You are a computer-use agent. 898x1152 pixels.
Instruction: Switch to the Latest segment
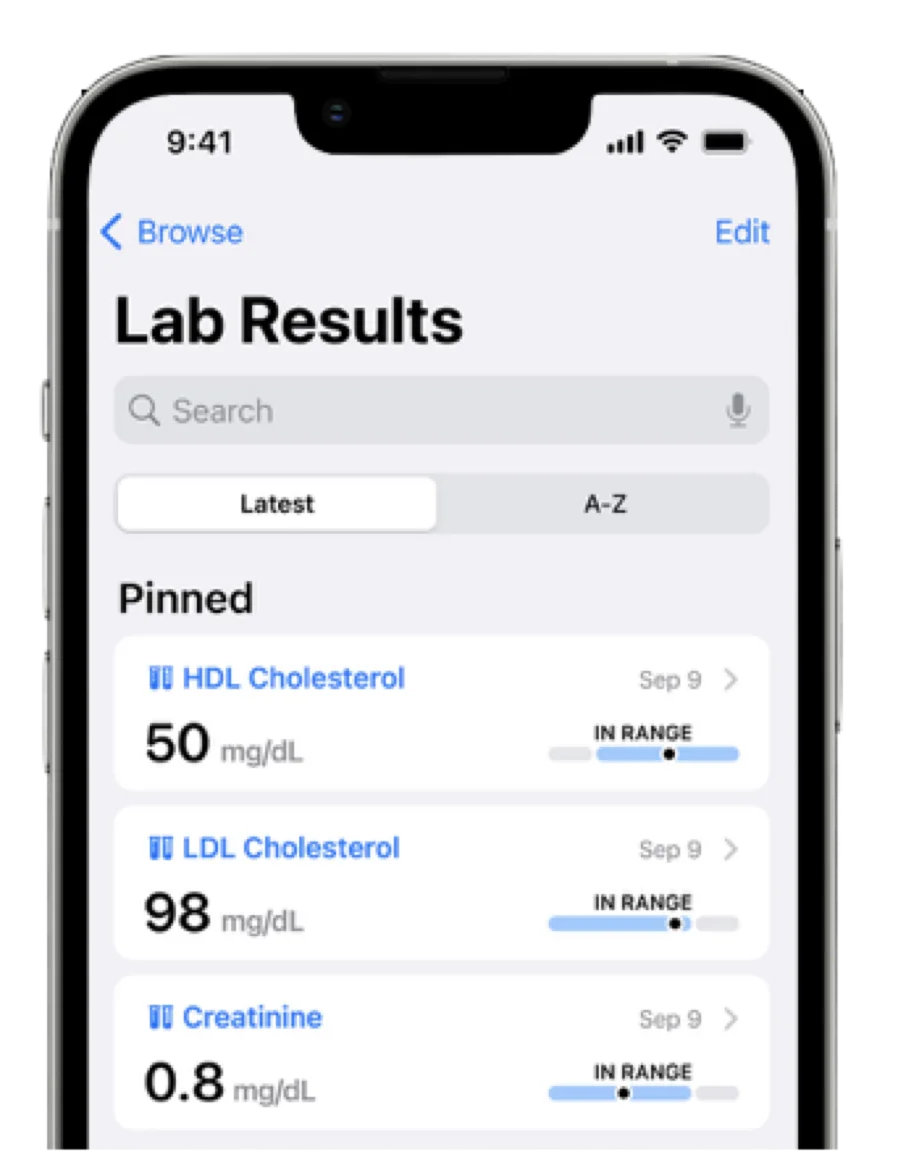pos(277,504)
